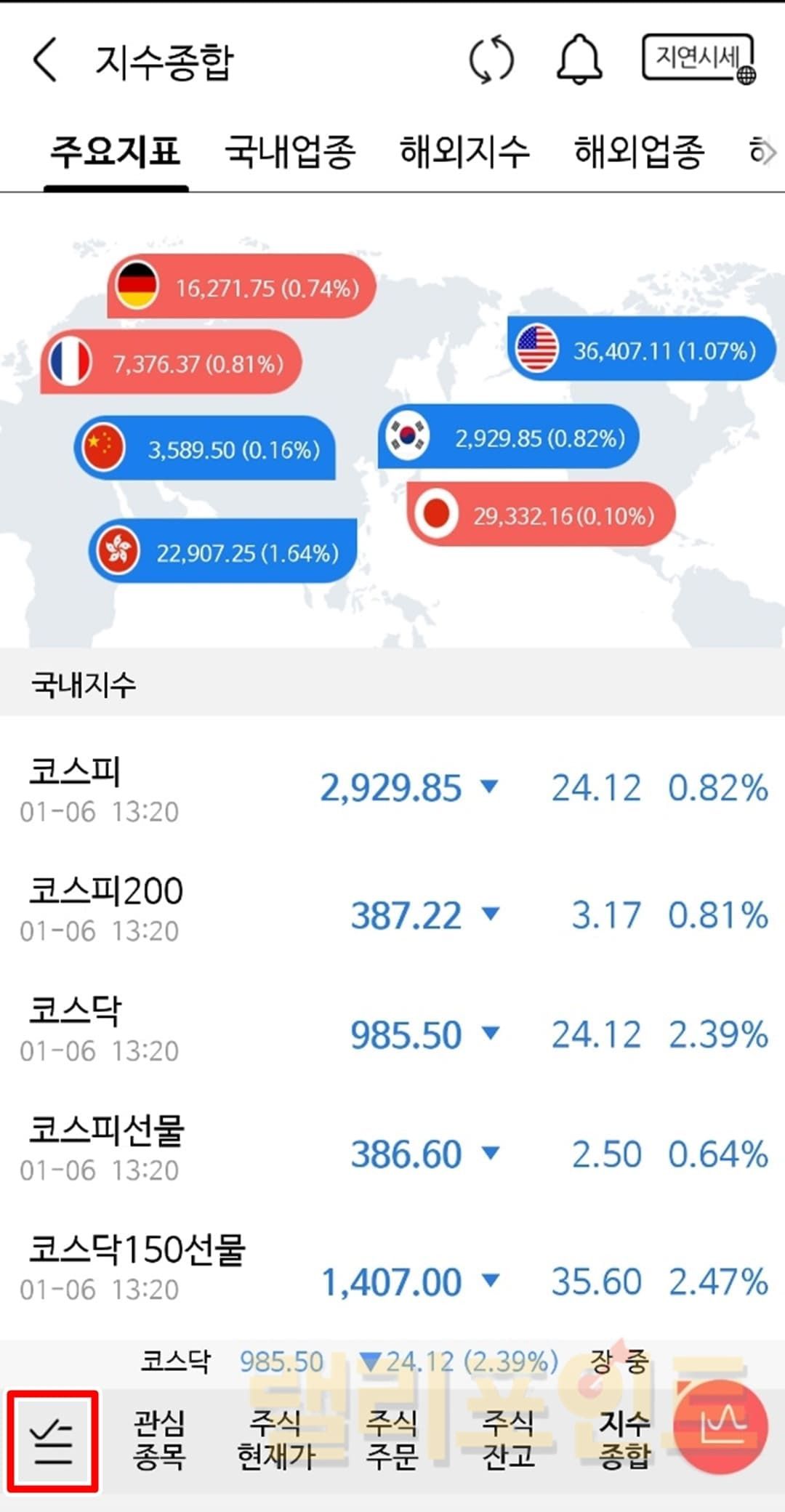Open Japan index bubble 29,332.16

pos(541,515)
